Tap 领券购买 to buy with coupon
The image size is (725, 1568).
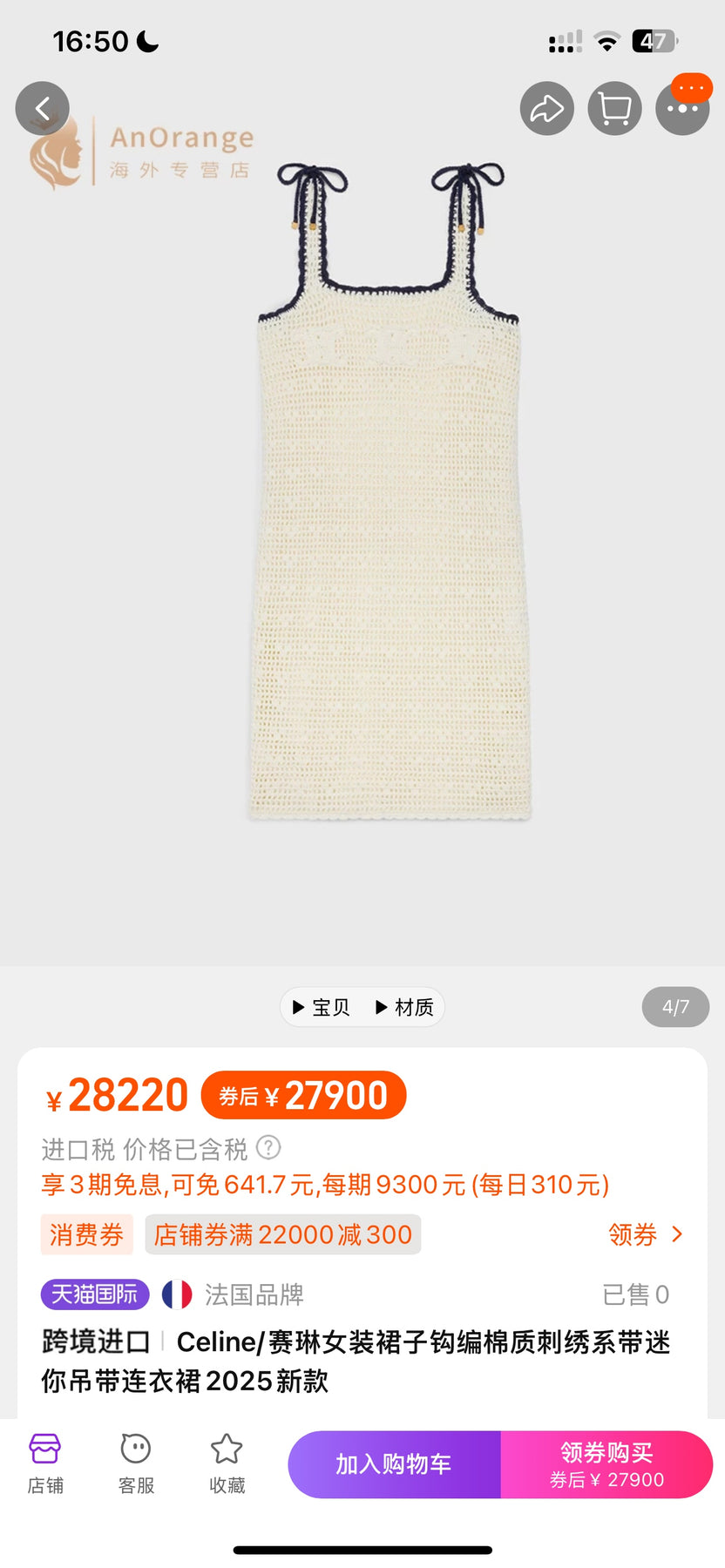coord(606,1464)
